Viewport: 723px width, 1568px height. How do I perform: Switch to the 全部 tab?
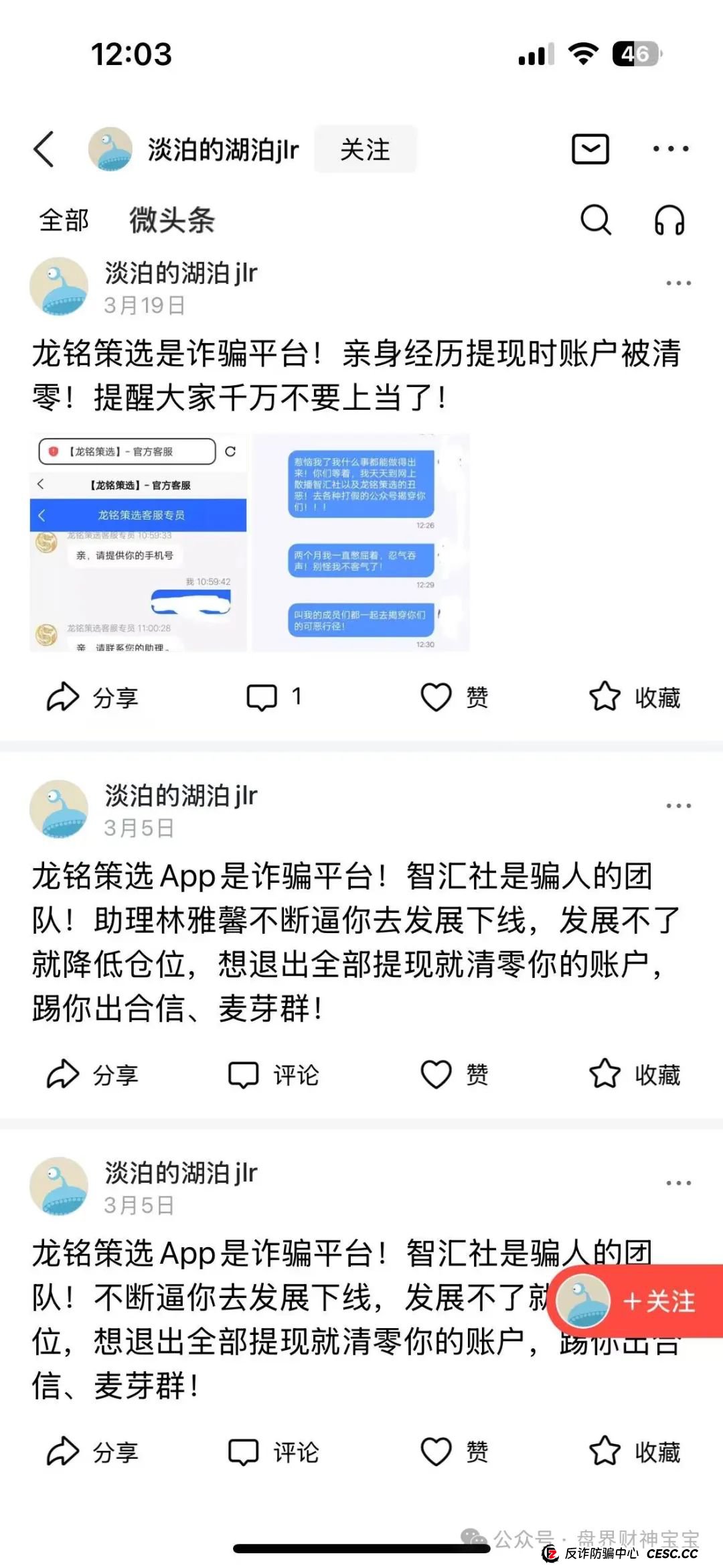(x=64, y=220)
